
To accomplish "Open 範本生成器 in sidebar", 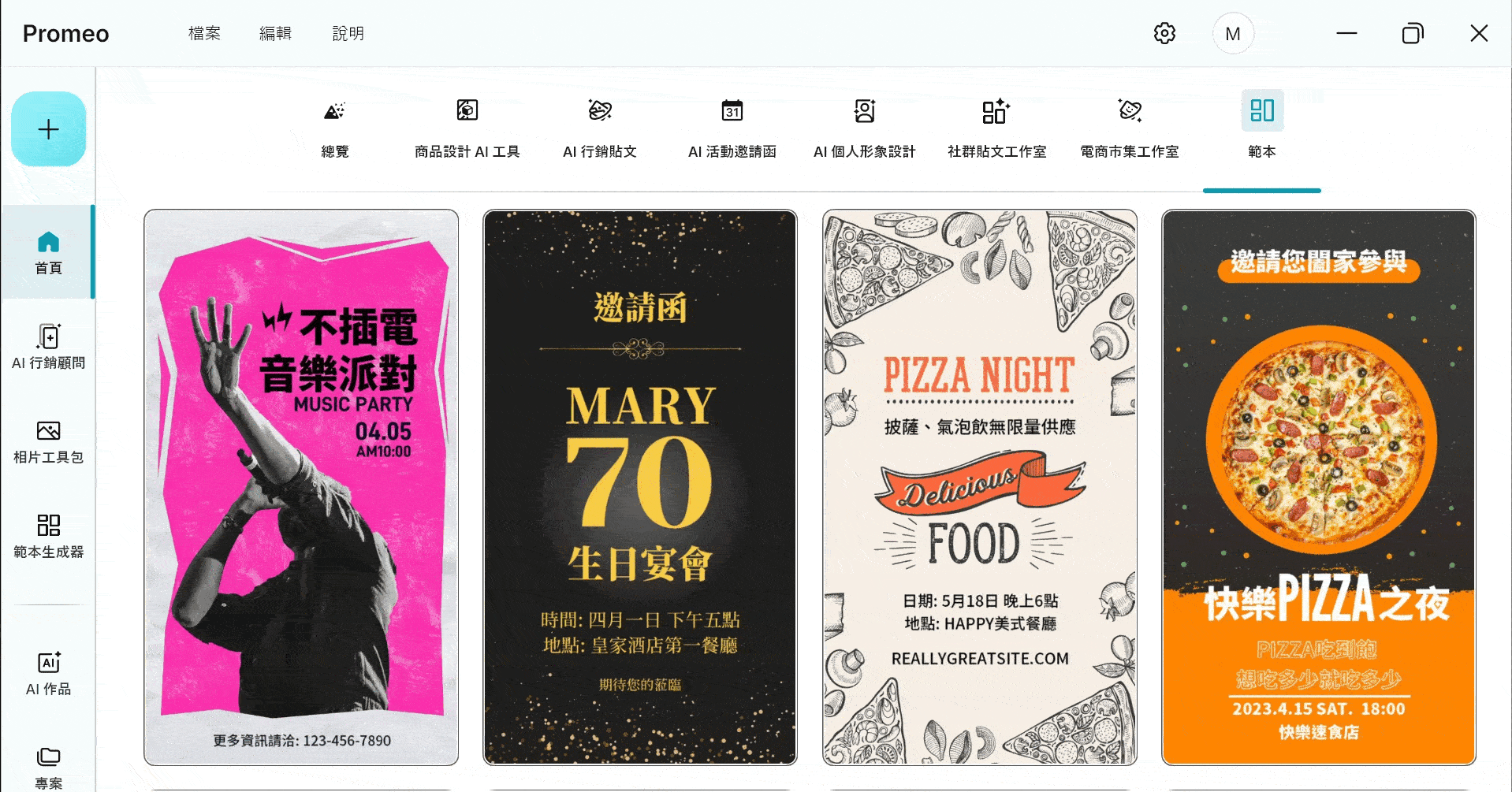I will 48,536.
